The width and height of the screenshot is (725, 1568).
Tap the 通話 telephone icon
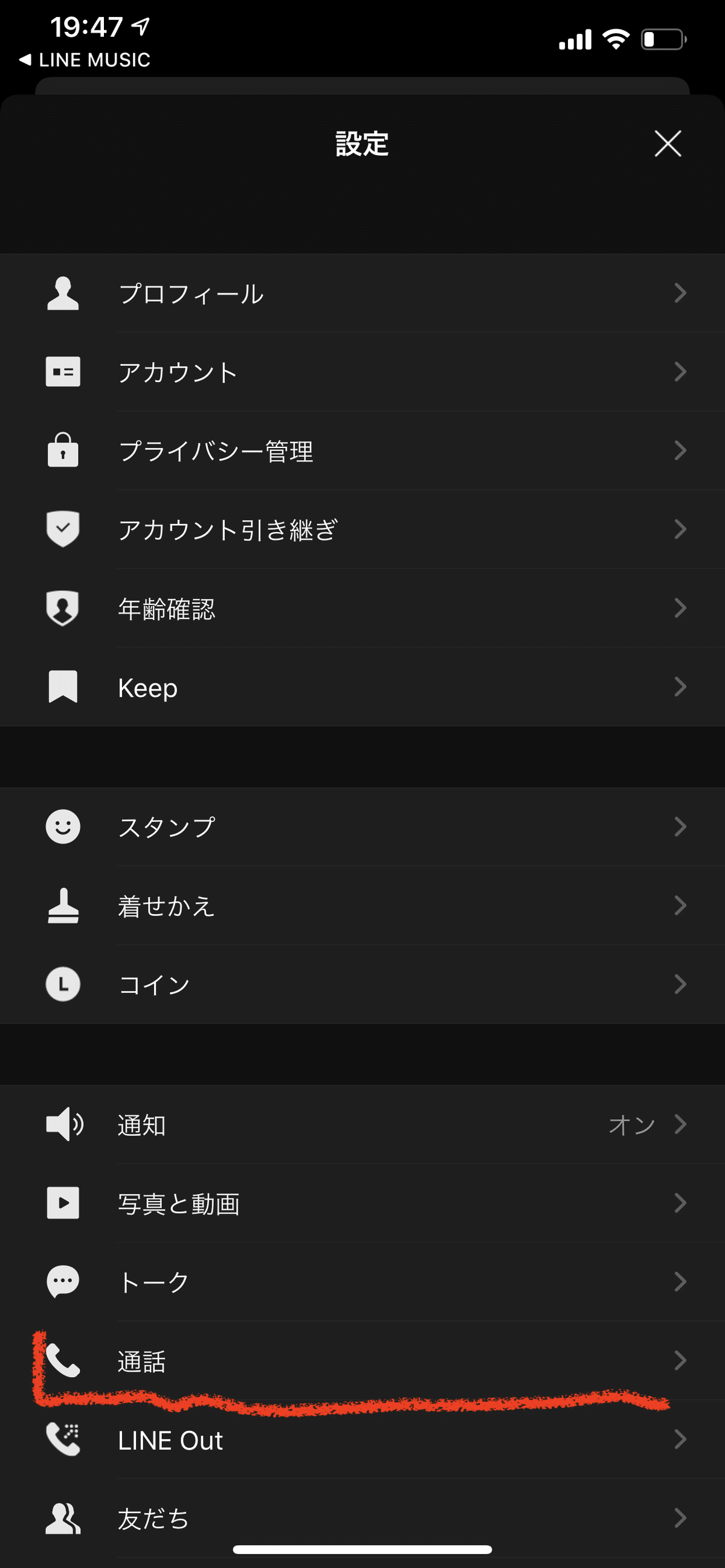click(x=63, y=1361)
